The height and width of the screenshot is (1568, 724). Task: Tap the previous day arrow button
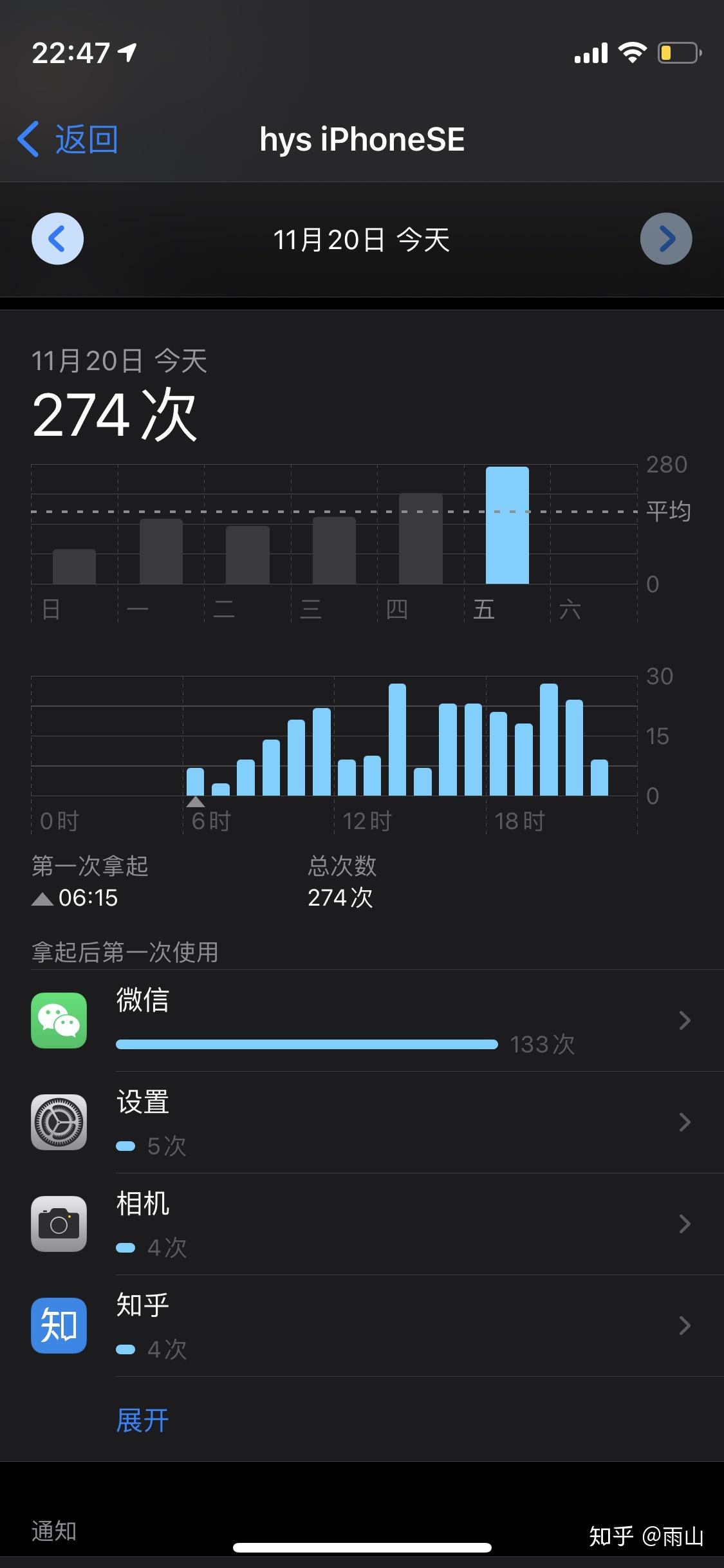58,239
